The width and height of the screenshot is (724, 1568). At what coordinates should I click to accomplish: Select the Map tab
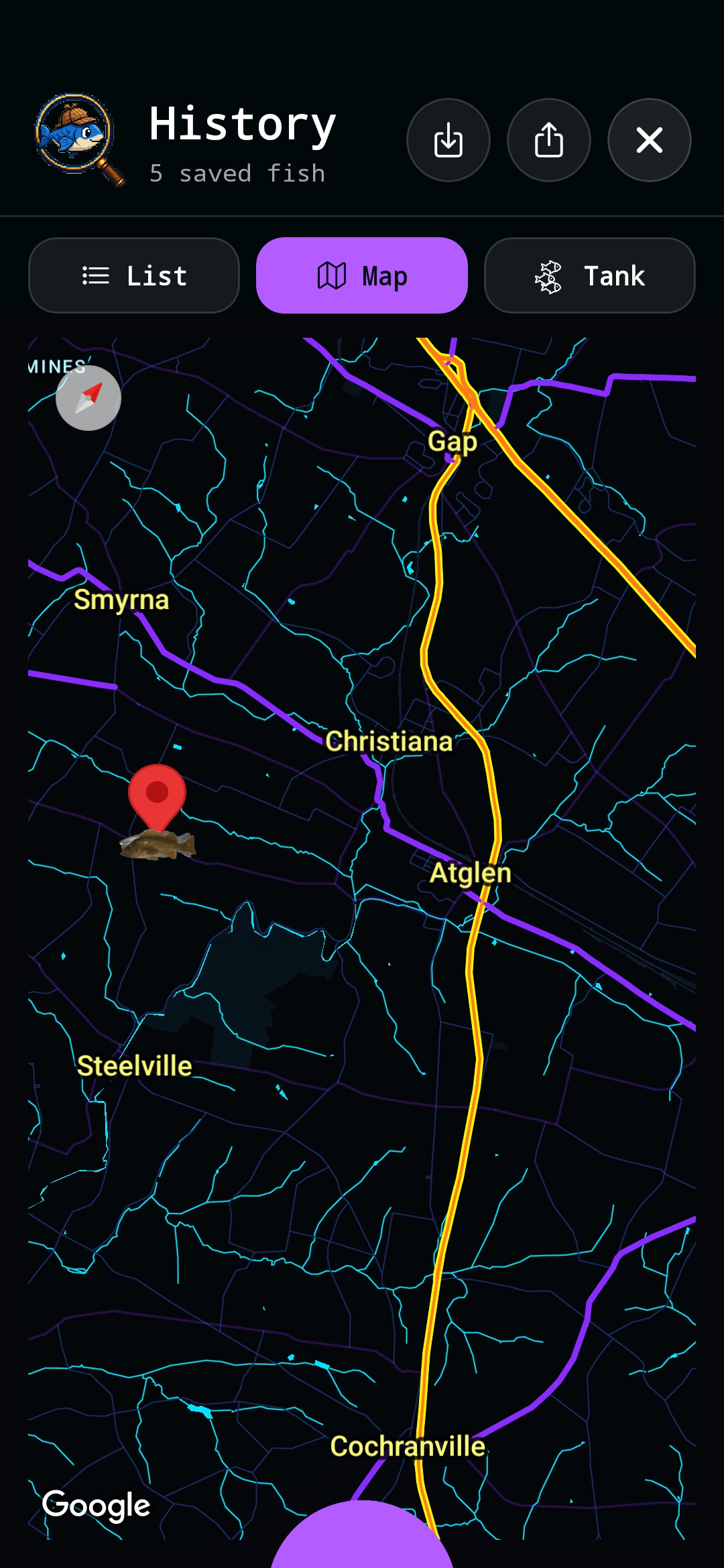tap(362, 275)
